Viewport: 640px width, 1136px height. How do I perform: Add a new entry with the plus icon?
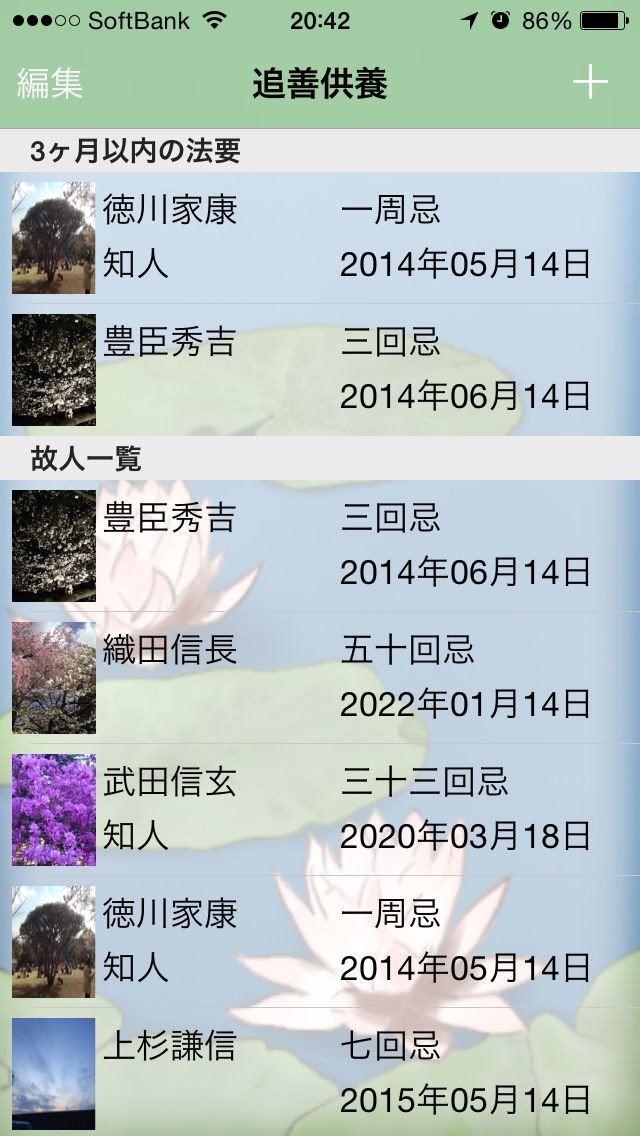(x=590, y=83)
